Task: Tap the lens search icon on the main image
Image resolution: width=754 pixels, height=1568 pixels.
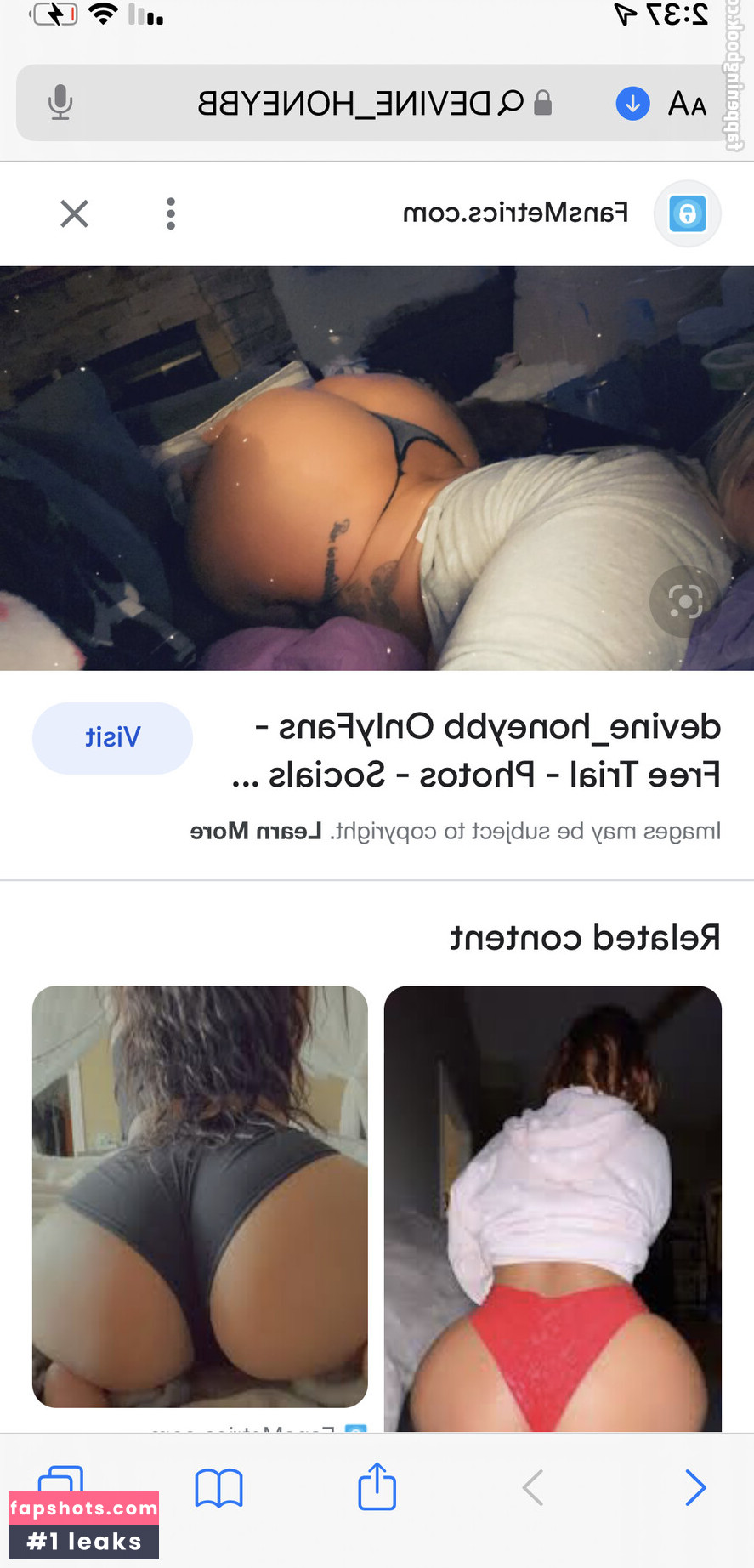Action: click(684, 602)
